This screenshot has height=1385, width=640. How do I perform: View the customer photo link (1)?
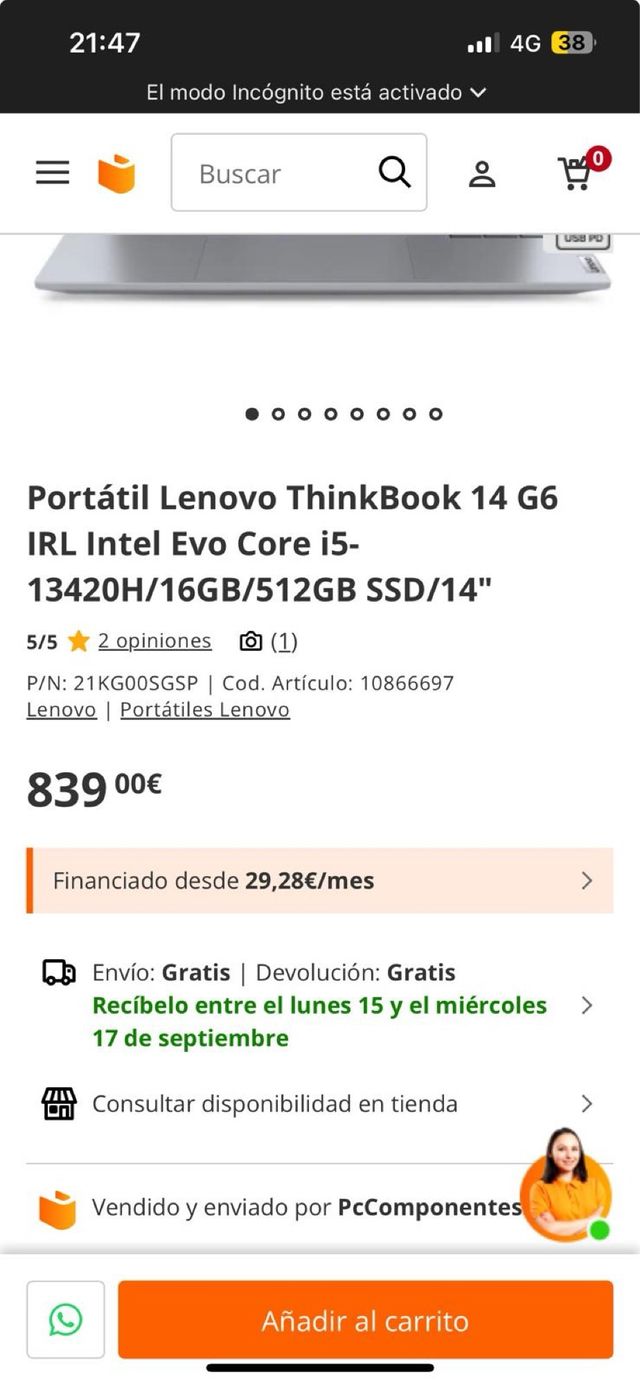(x=284, y=641)
